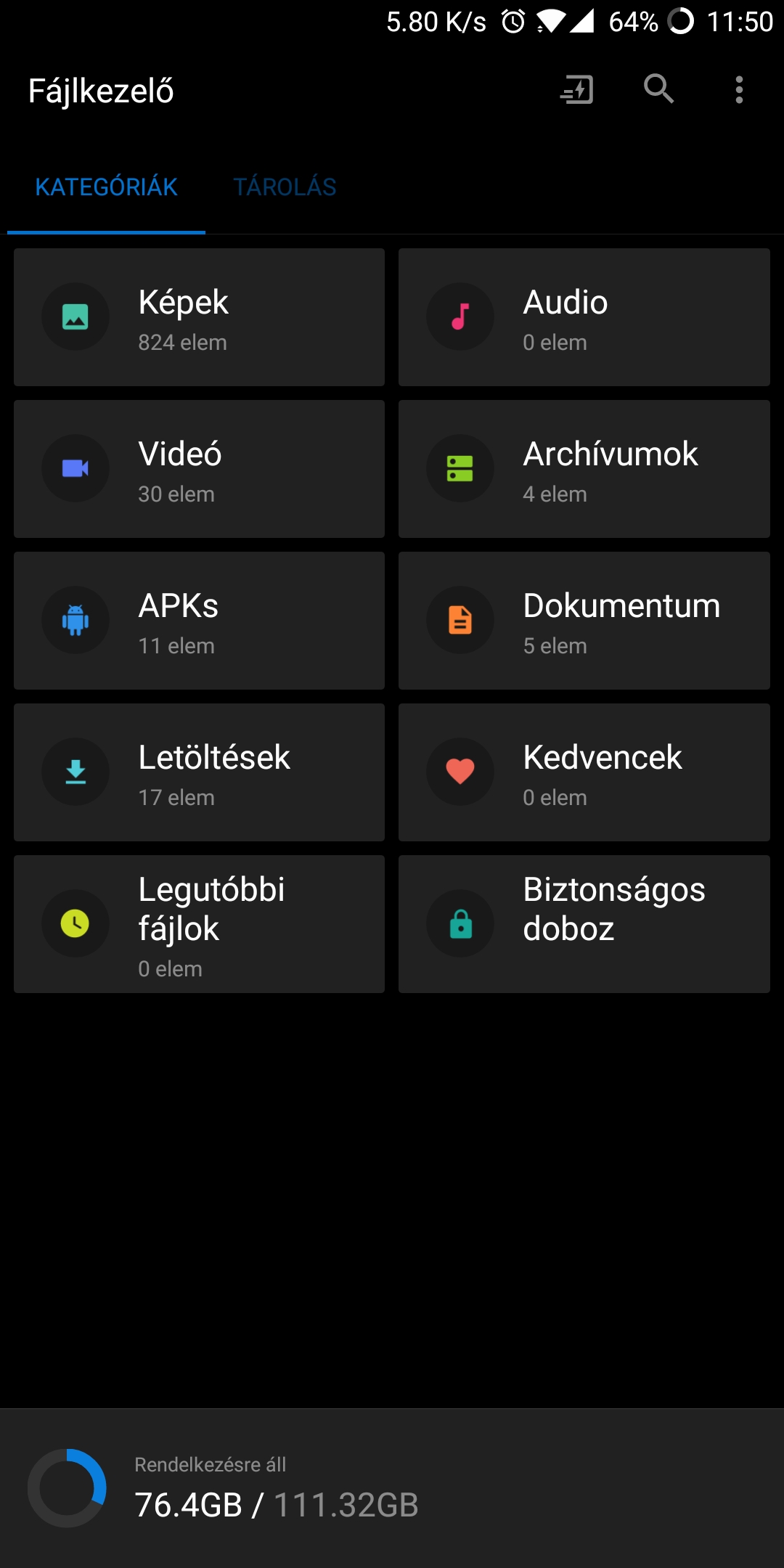Image resolution: width=784 pixels, height=1568 pixels.
Task: Open the Videó category
Action: click(199, 469)
